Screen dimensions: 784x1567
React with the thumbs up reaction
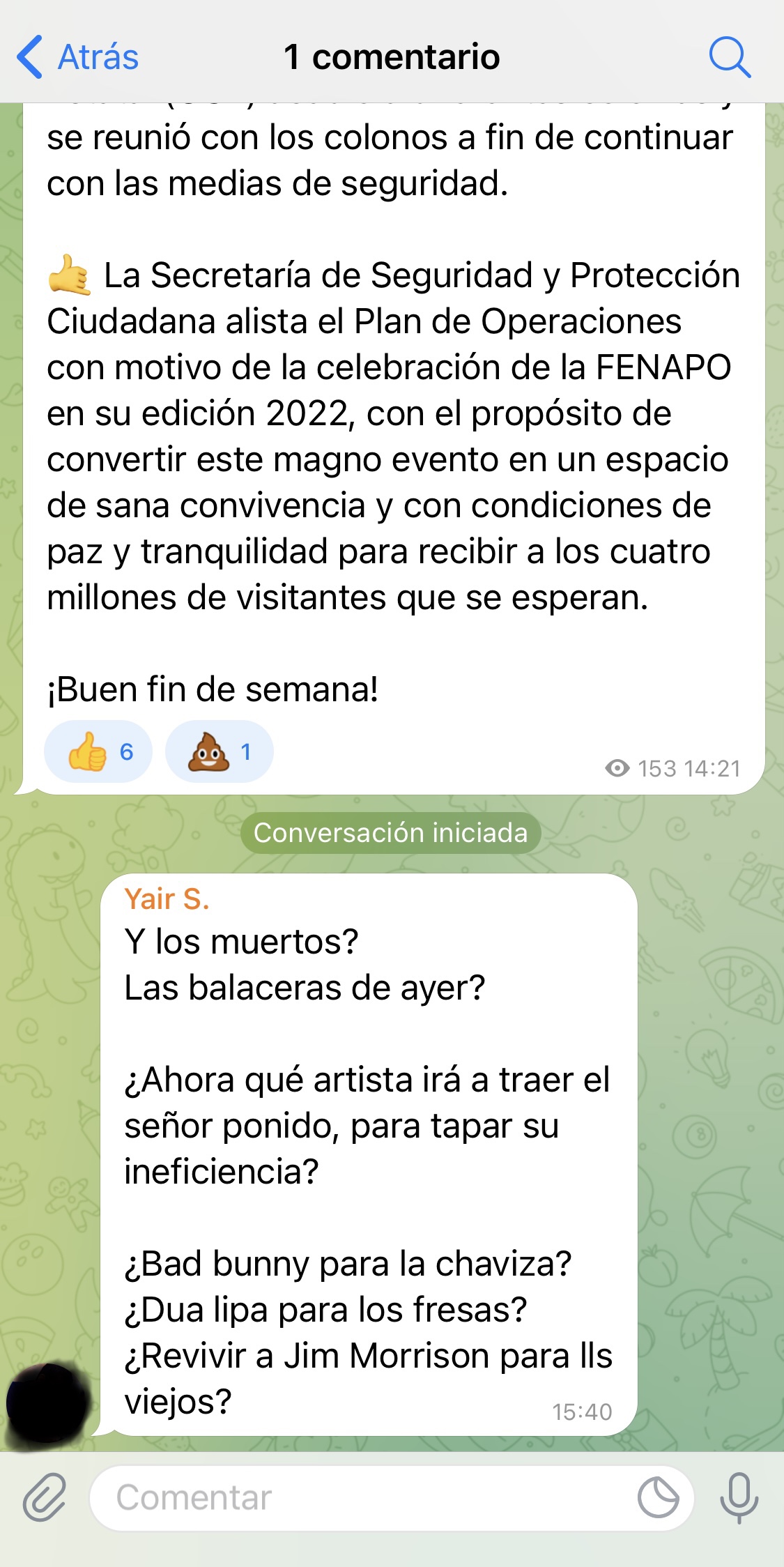coord(98,751)
